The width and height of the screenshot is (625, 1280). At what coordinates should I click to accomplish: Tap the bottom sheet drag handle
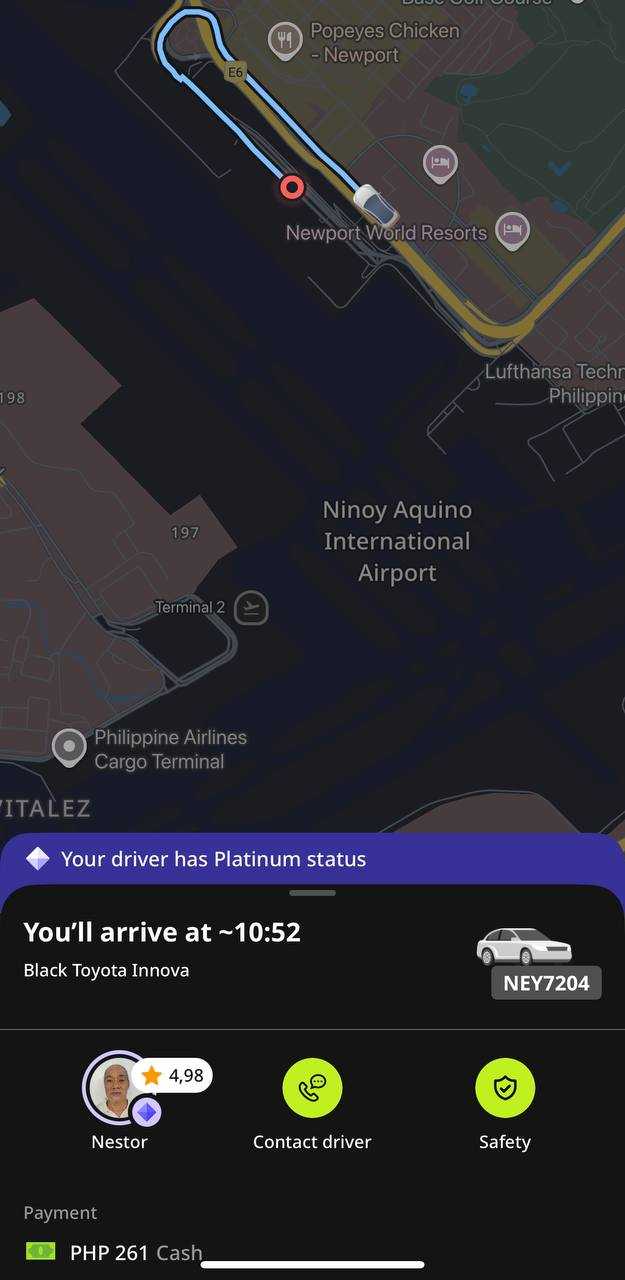(x=312, y=892)
